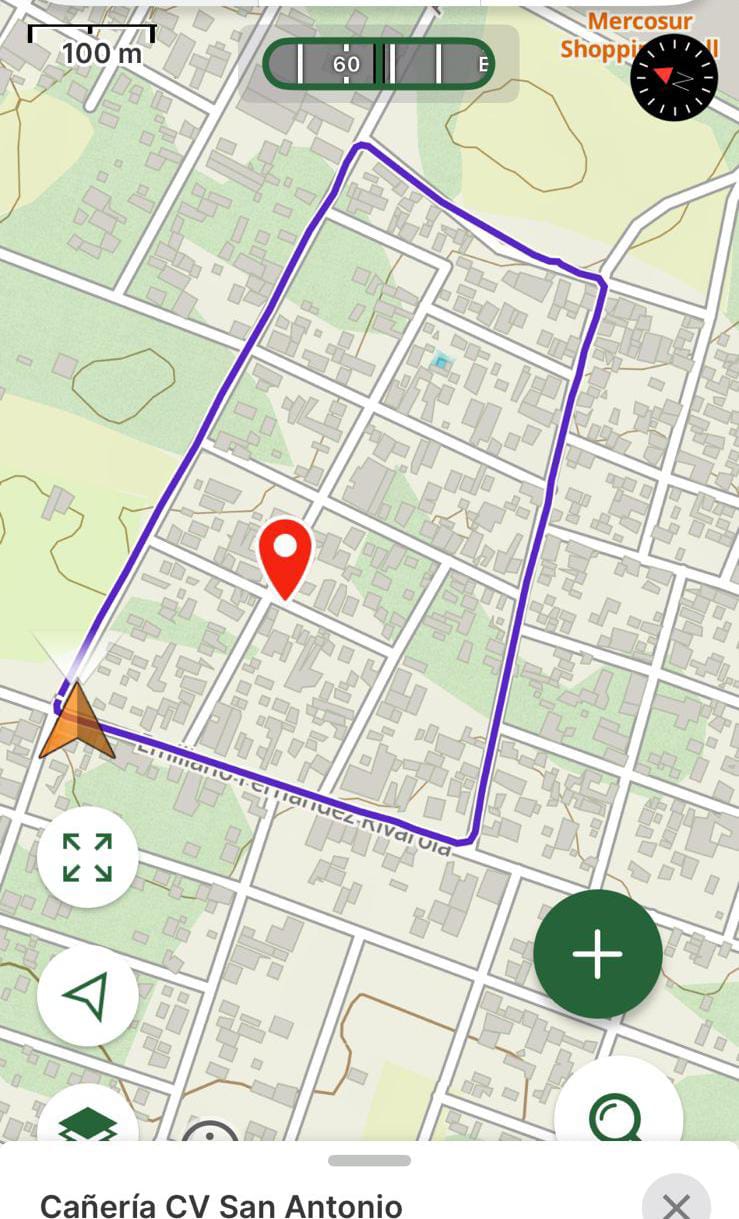Image resolution: width=739 pixels, height=1219 pixels.
Task: Center map on my current location
Action: pos(88,996)
